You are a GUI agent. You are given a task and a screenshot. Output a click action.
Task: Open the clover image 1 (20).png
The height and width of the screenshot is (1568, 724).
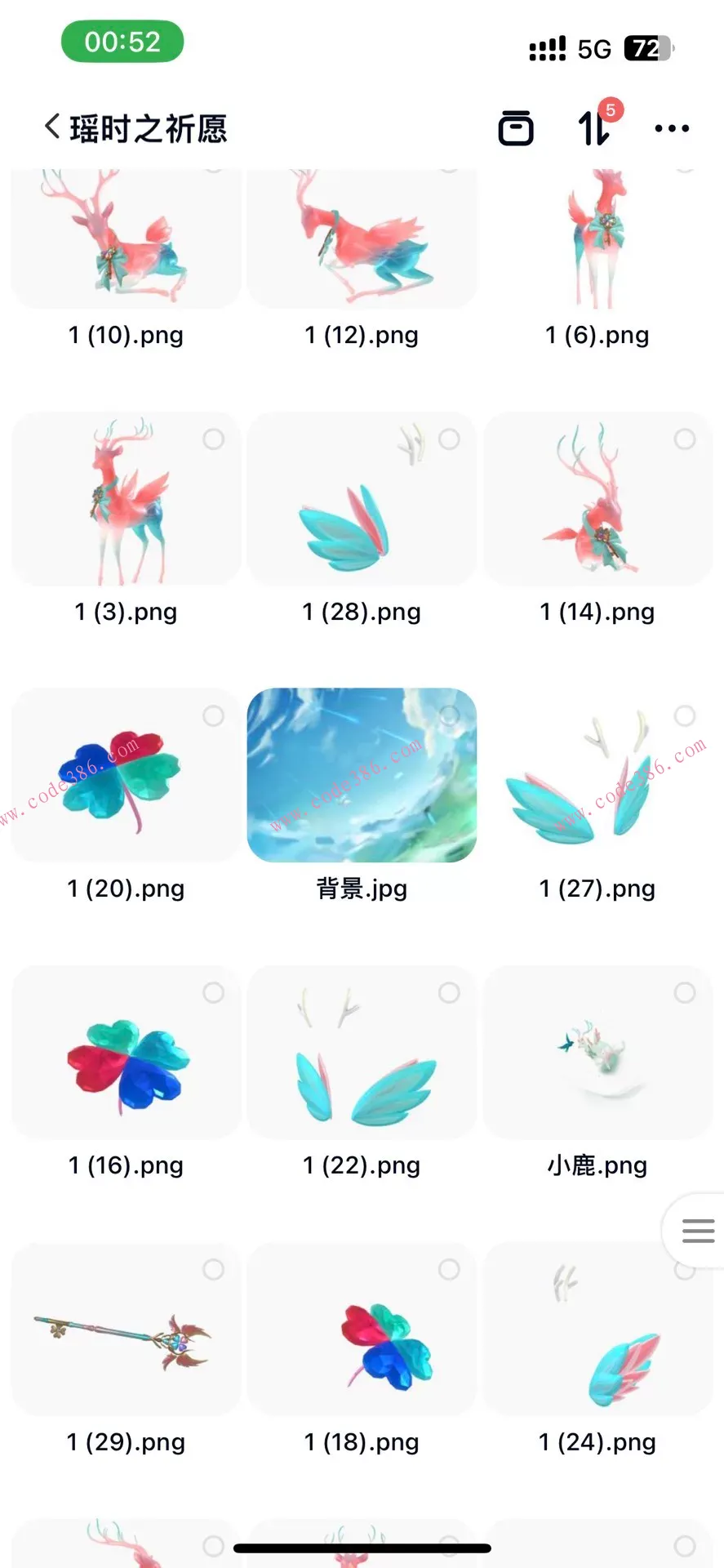[x=126, y=776]
